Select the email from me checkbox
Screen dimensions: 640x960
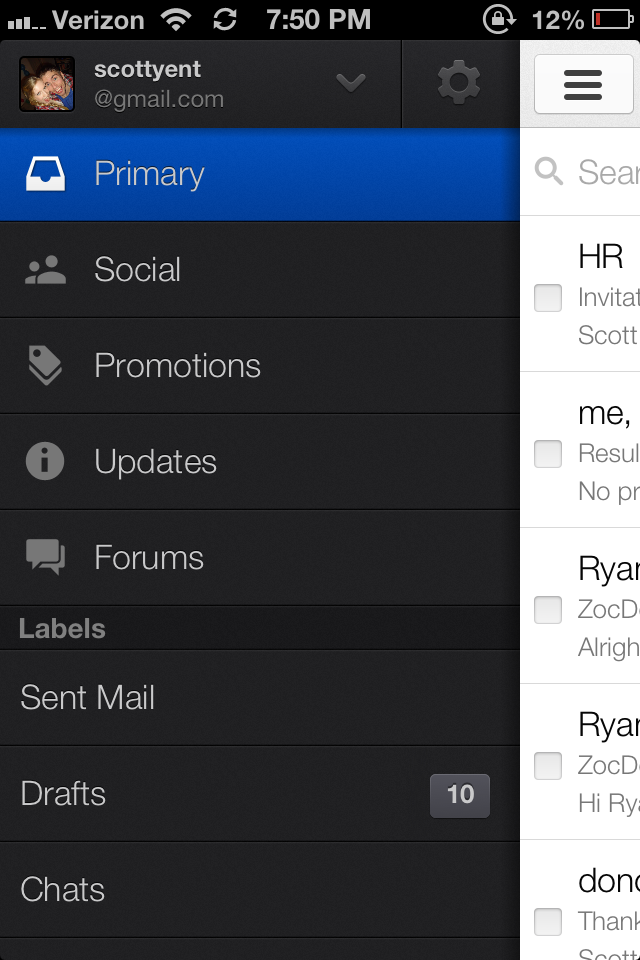pyautogui.click(x=548, y=453)
